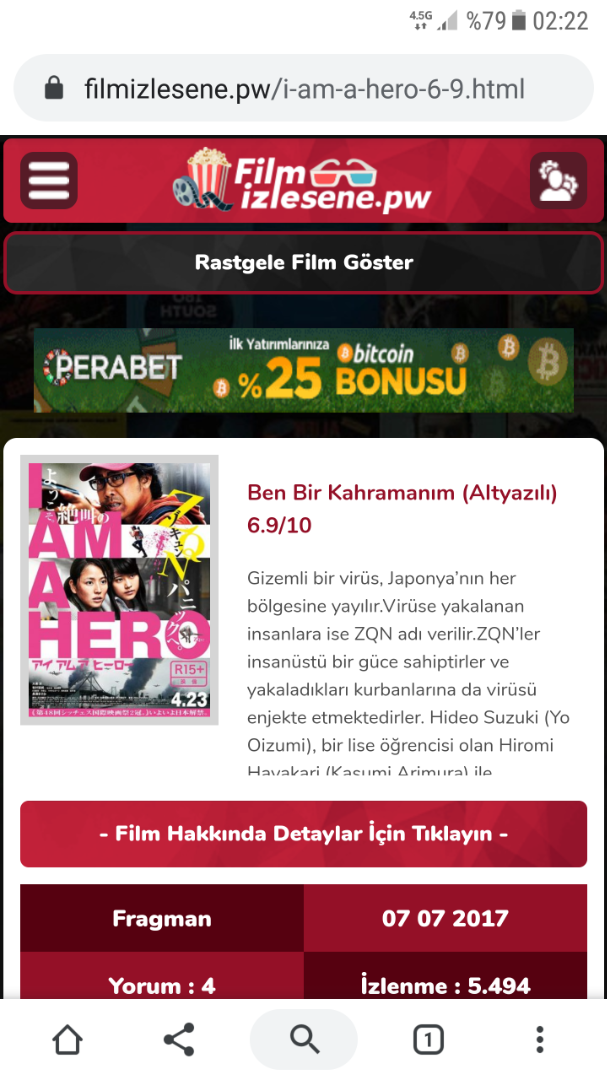
Task: Expand Film Hakkında Detaylar İçin Tıklayın
Action: pos(303,833)
